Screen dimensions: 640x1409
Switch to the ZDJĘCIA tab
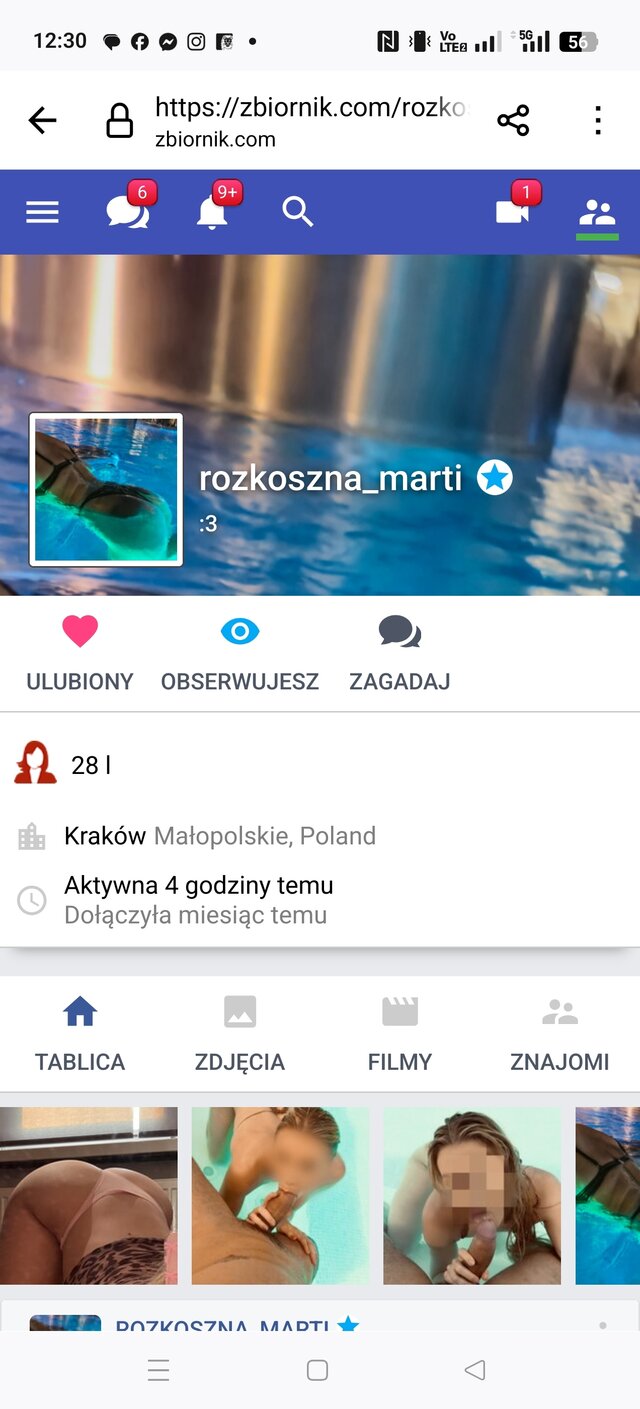[x=240, y=1034]
